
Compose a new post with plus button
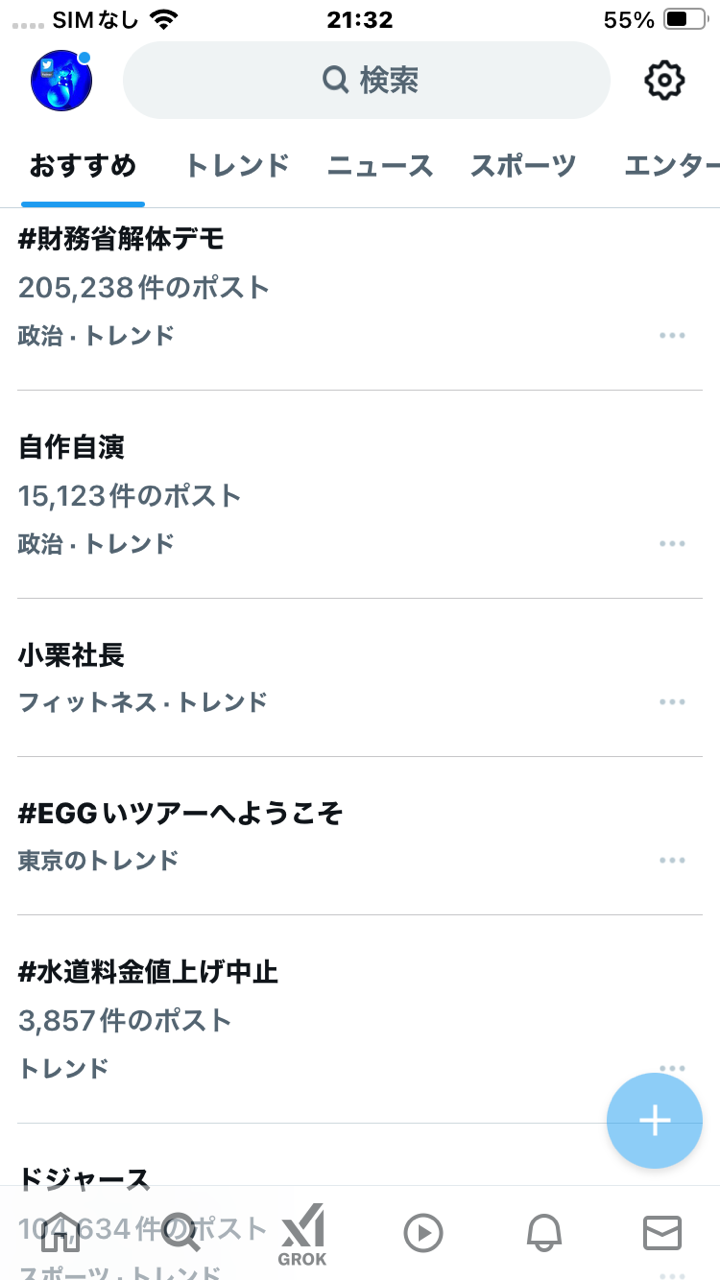click(655, 1121)
